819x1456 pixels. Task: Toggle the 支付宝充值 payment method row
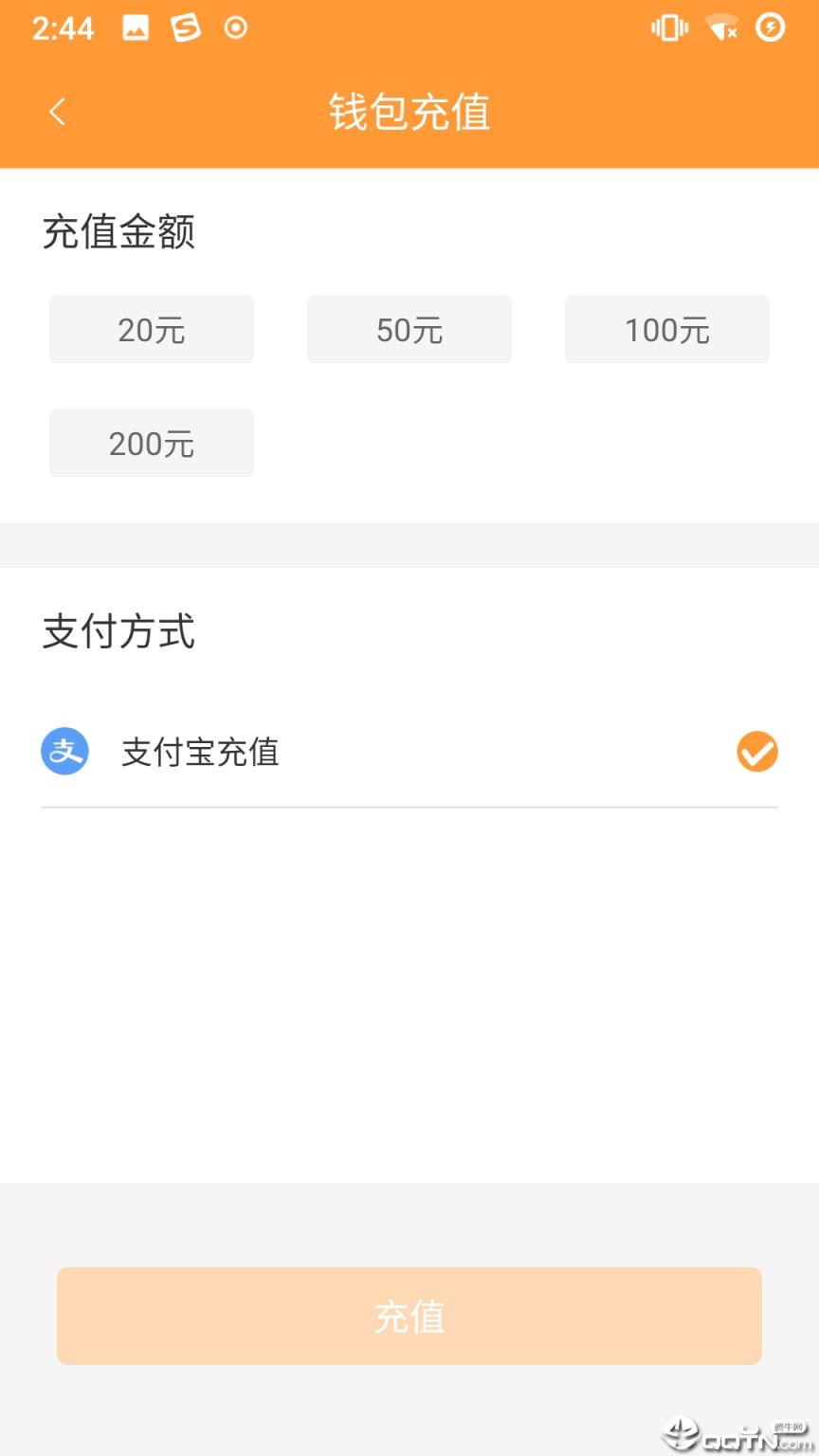point(409,751)
